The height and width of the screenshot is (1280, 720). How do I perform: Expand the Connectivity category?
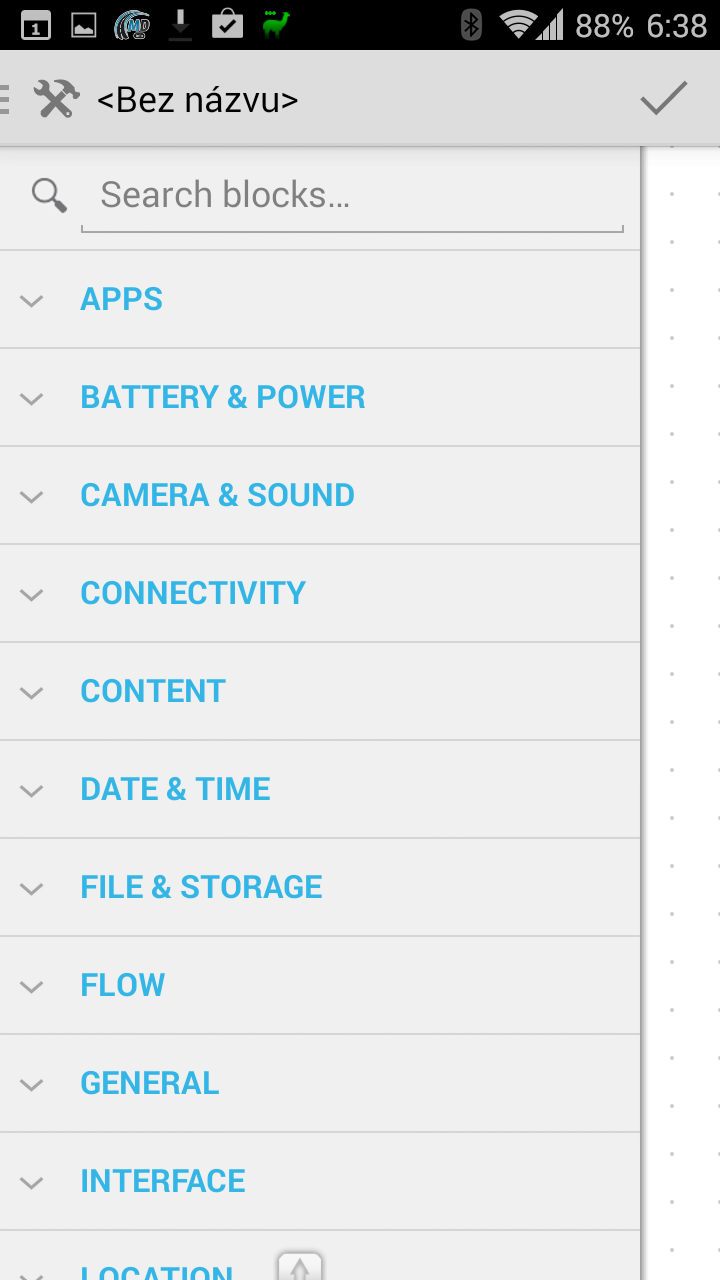coord(320,594)
